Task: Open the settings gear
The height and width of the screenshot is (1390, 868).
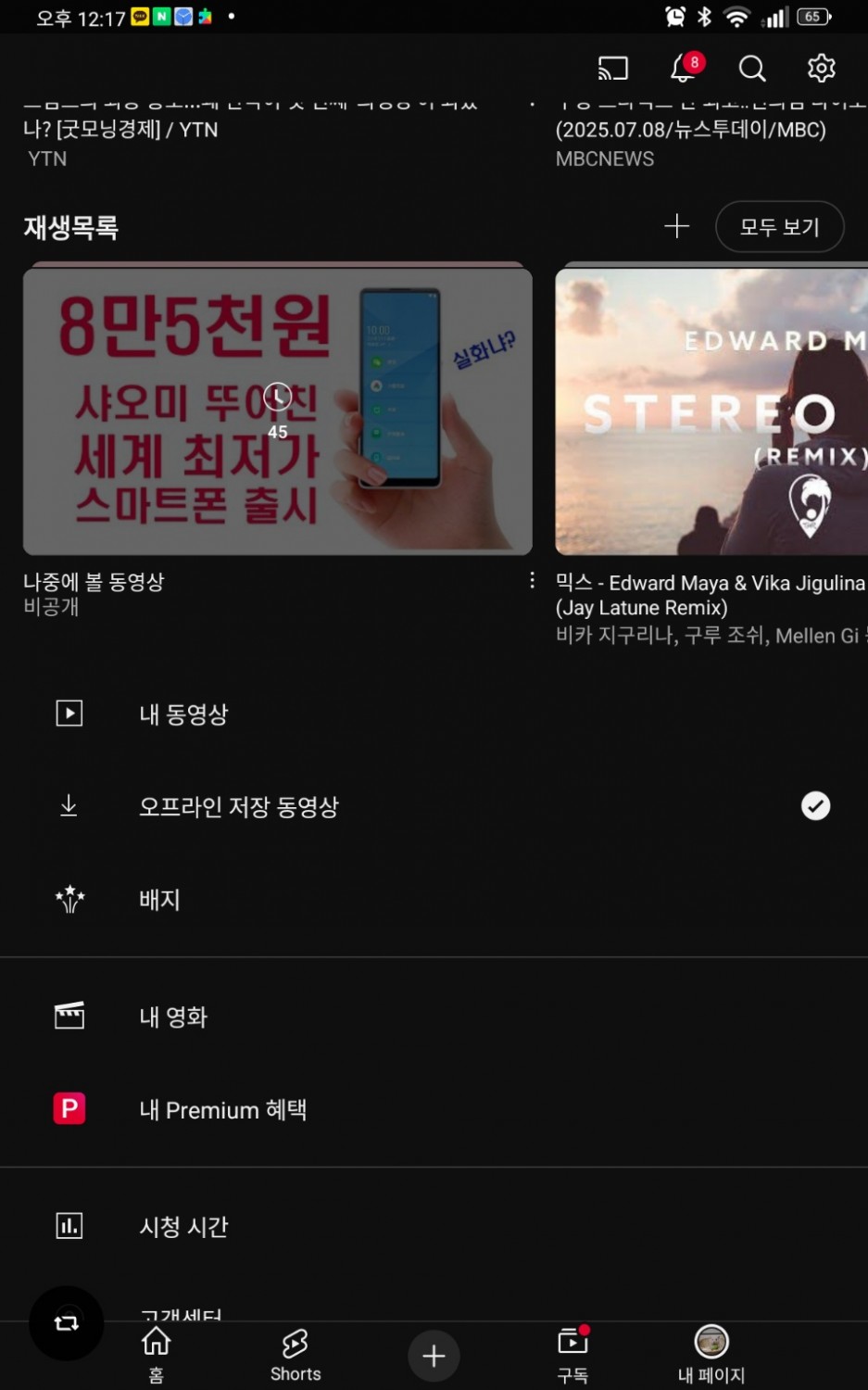Action: pyautogui.click(x=821, y=68)
